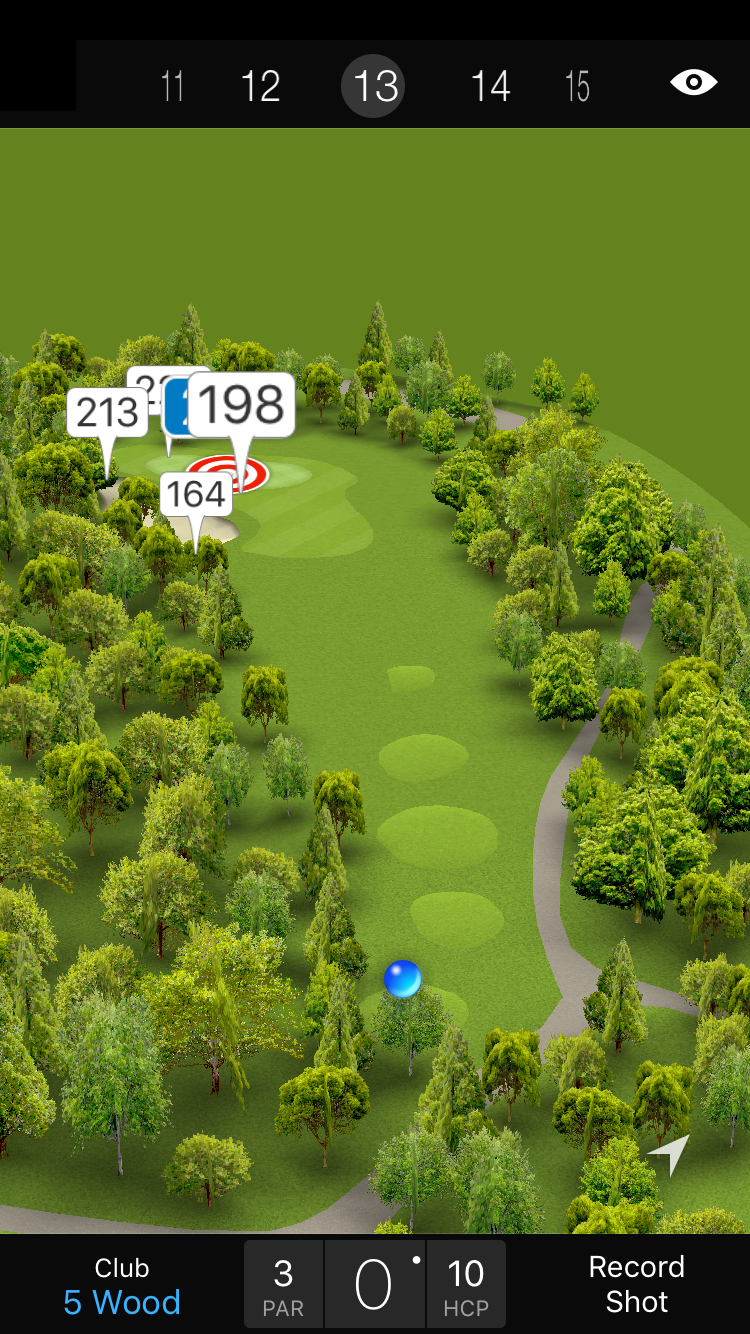Open the score entry showing 0
750x1334 pixels.
[x=374, y=1286]
